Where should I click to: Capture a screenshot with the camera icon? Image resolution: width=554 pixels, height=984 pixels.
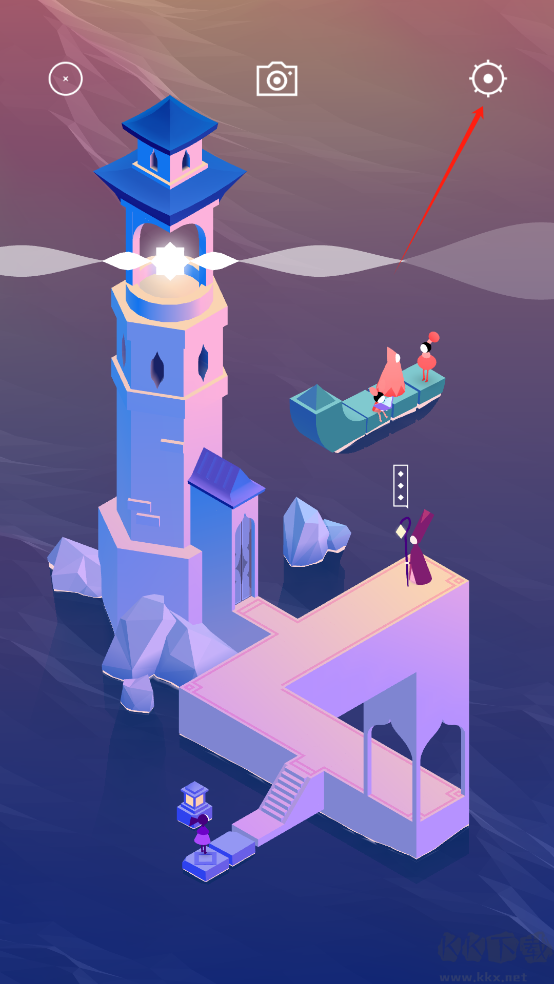pos(277,78)
